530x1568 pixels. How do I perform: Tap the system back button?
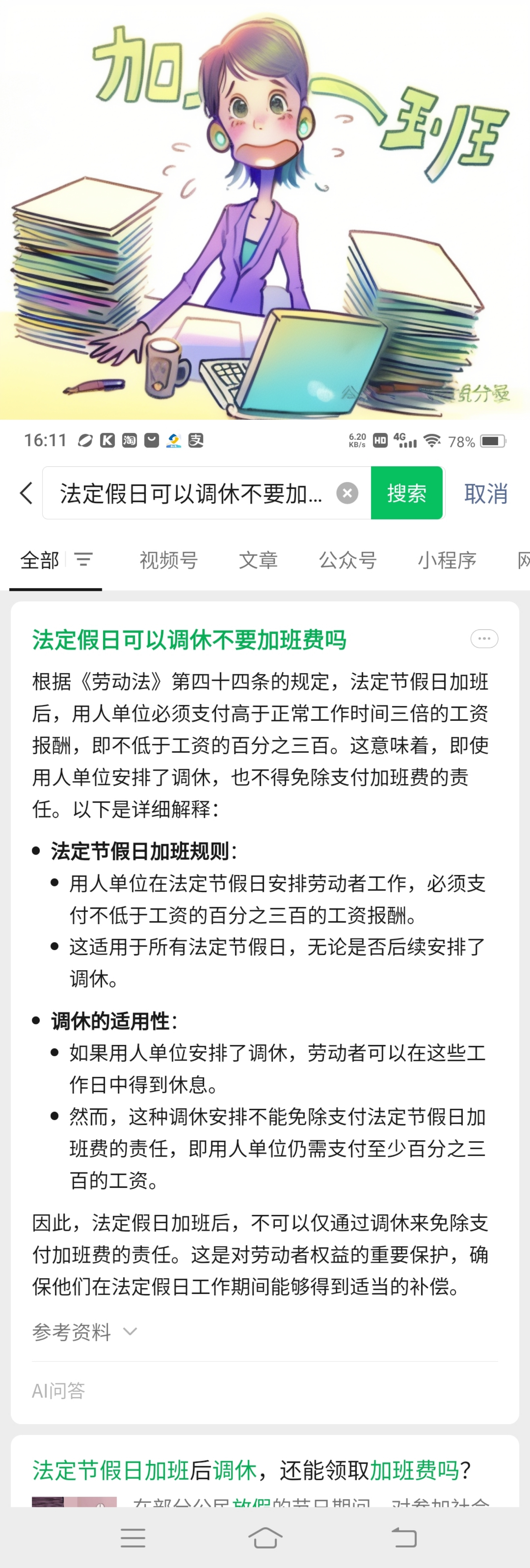point(404,1537)
